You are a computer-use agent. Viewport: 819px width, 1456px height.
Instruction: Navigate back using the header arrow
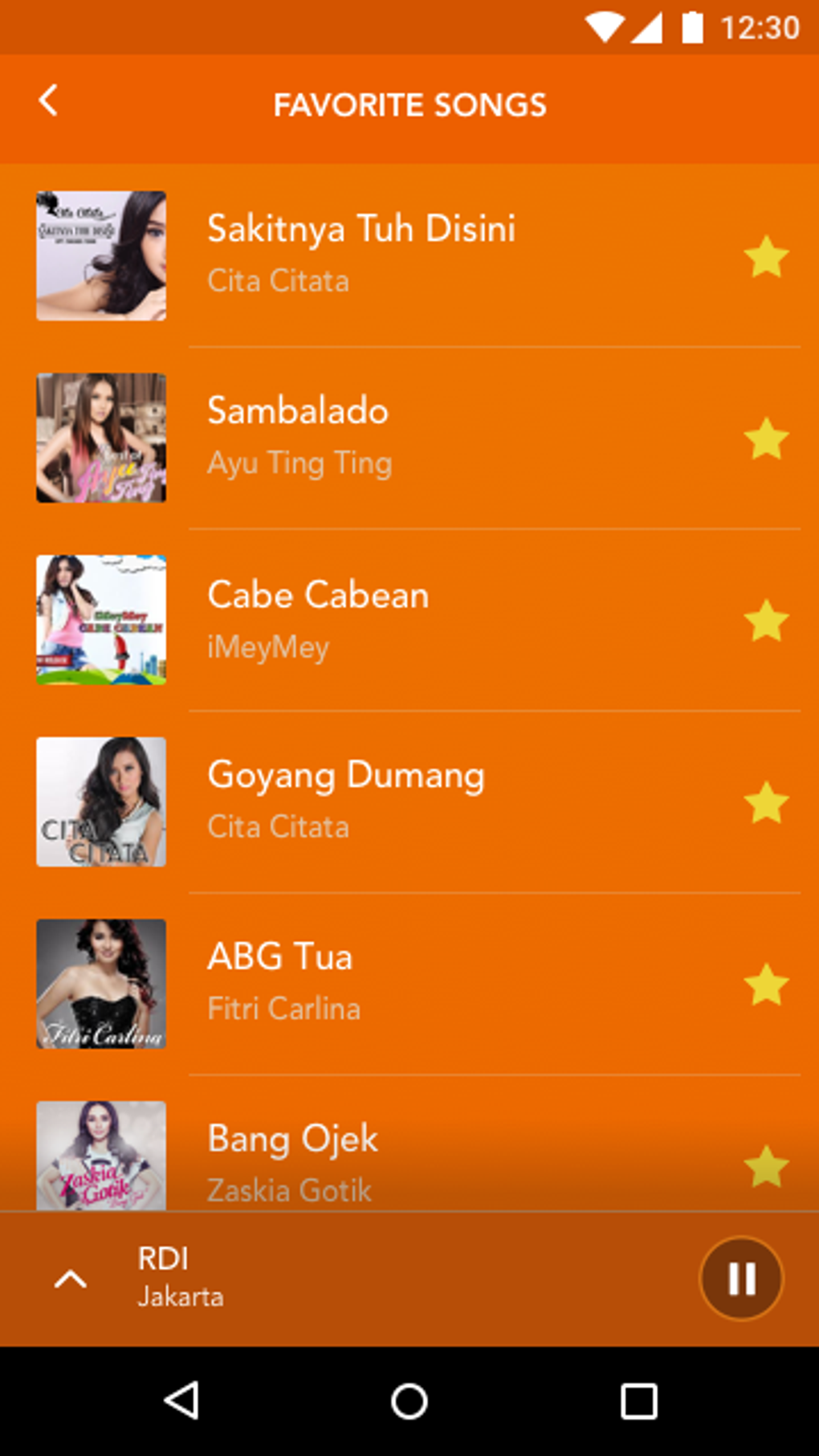tap(47, 100)
